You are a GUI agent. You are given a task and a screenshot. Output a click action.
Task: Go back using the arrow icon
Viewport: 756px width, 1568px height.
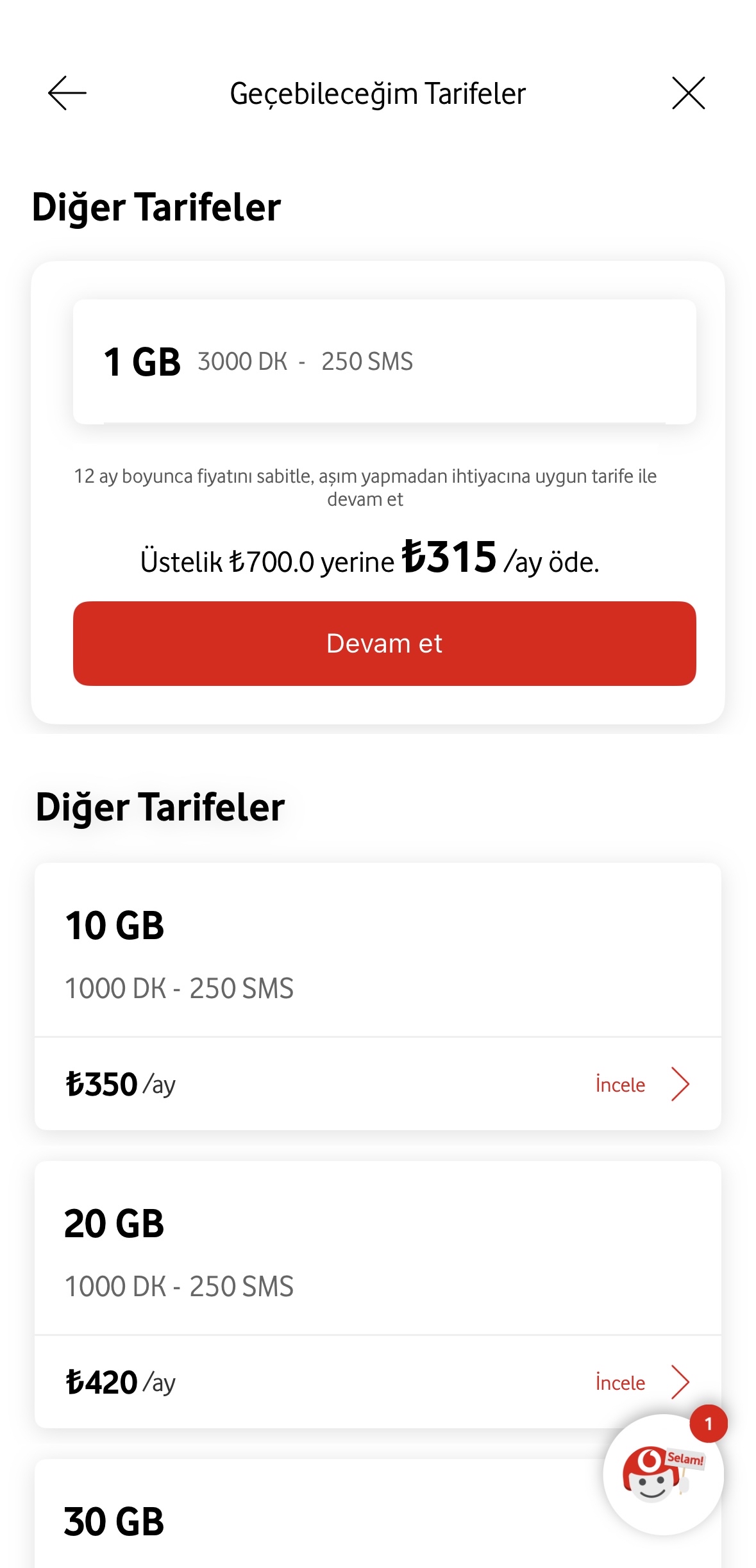click(67, 94)
